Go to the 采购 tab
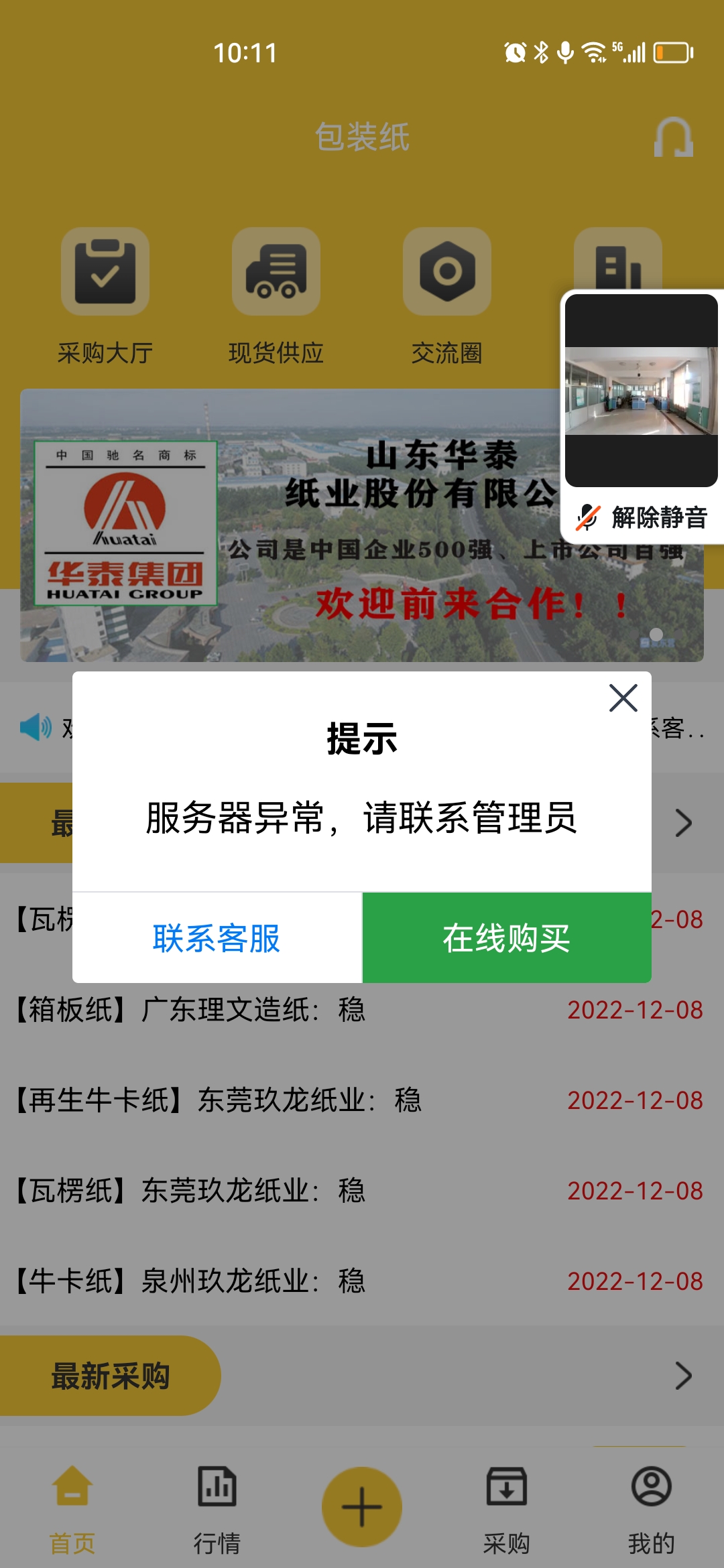Screen dimensions: 724x1568 pyautogui.click(x=507, y=1508)
